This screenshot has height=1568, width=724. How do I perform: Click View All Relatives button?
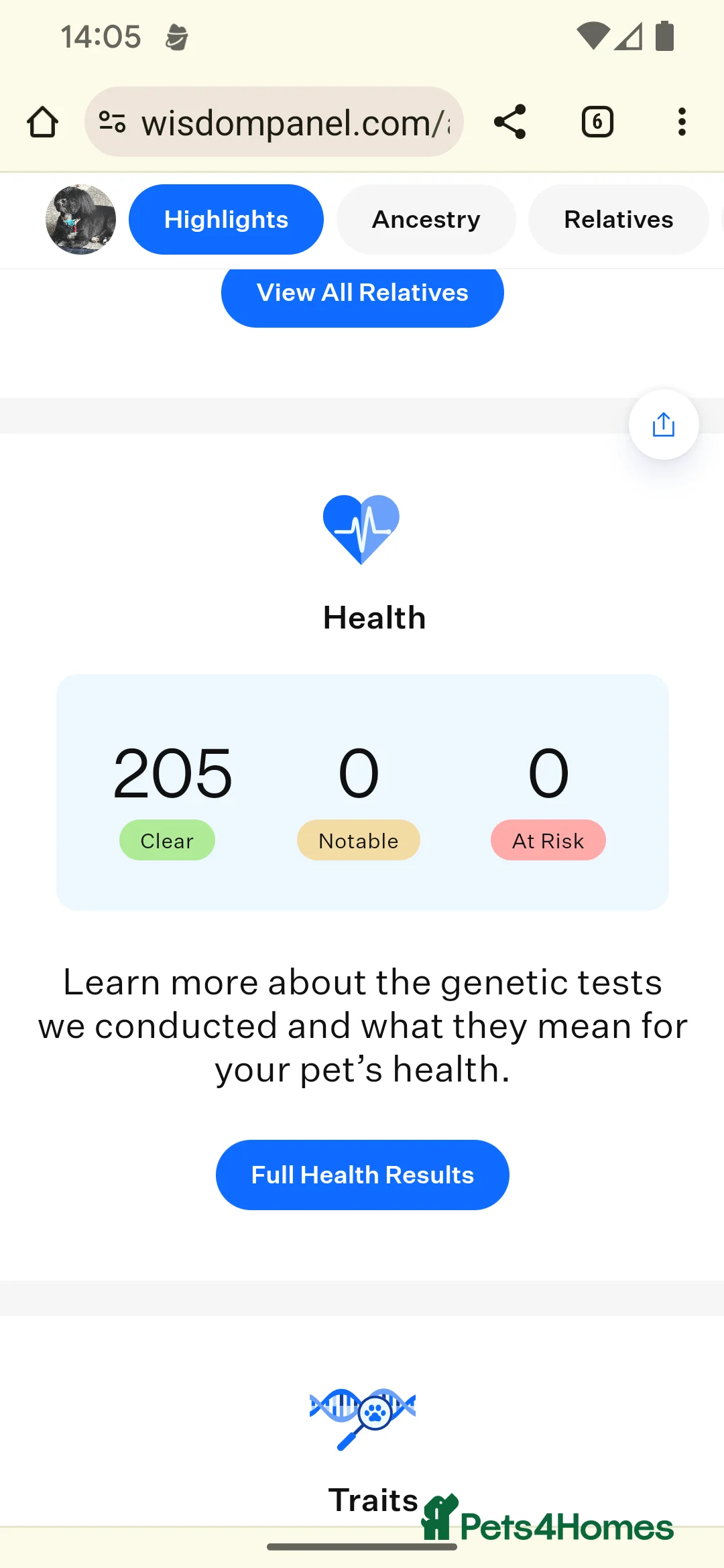point(362,293)
